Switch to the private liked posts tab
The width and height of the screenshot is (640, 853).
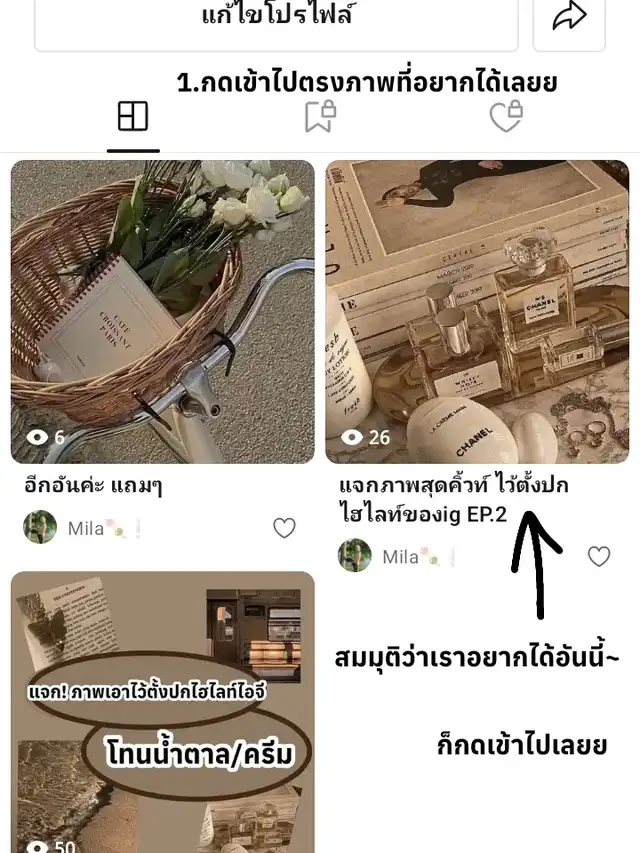[505, 117]
